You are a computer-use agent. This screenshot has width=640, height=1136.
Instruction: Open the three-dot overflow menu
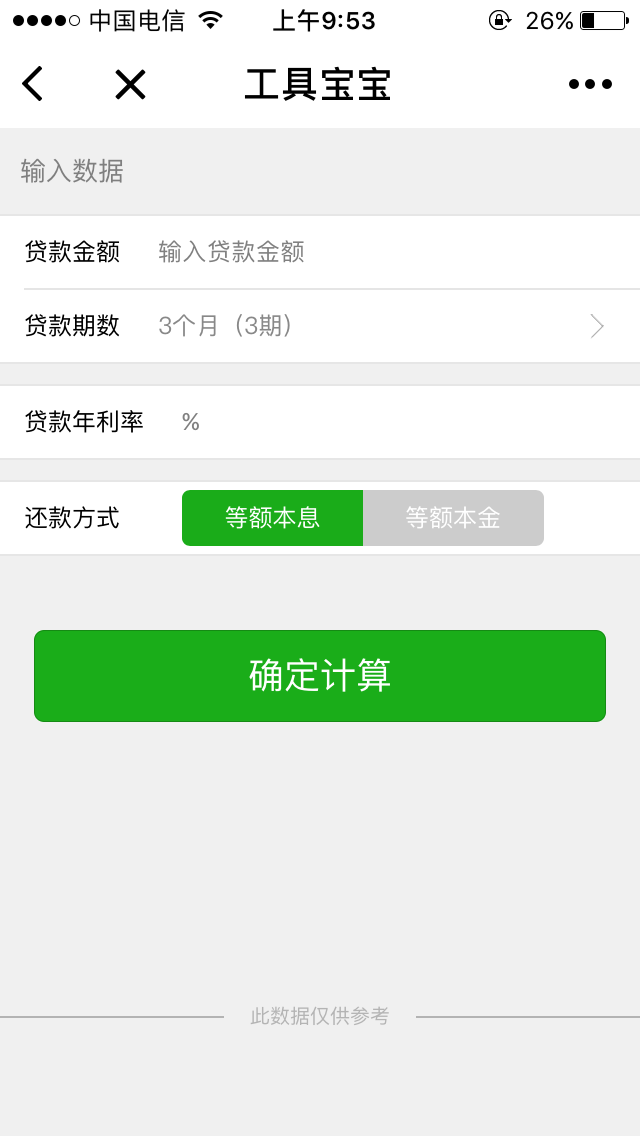pyautogui.click(x=590, y=84)
